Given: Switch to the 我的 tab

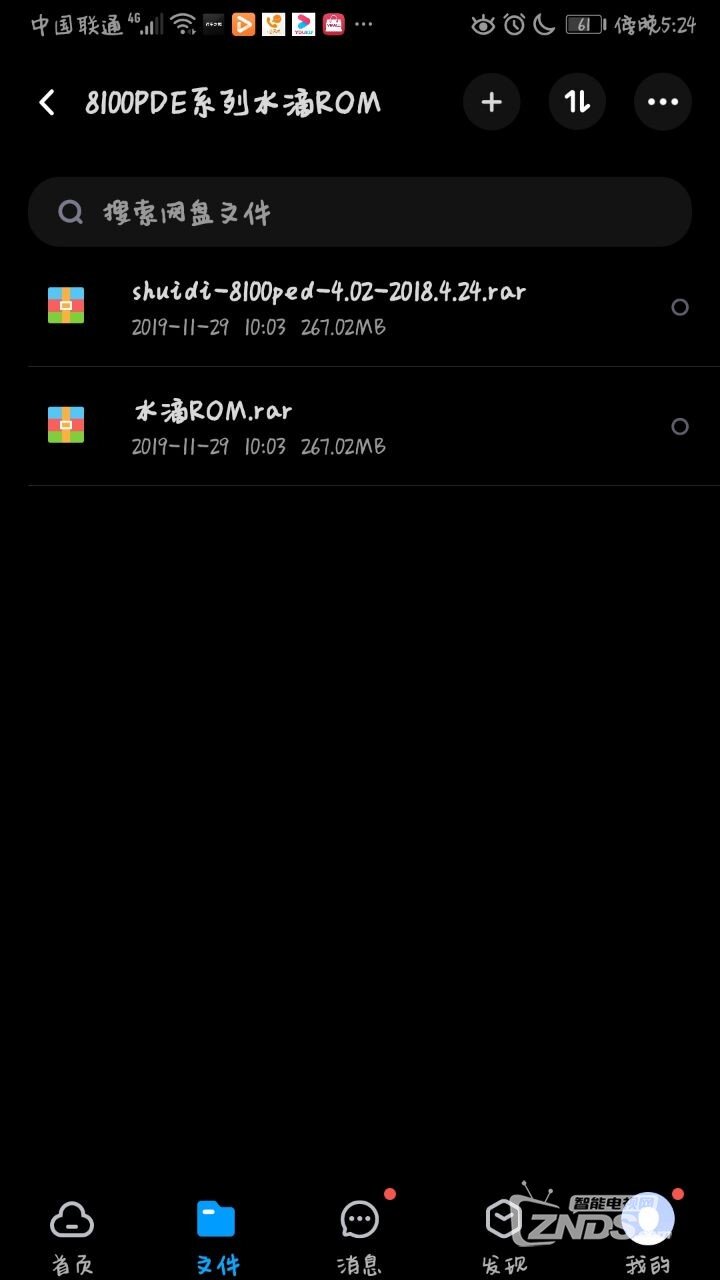Looking at the screenshot, I should (x=648, y=1236).
